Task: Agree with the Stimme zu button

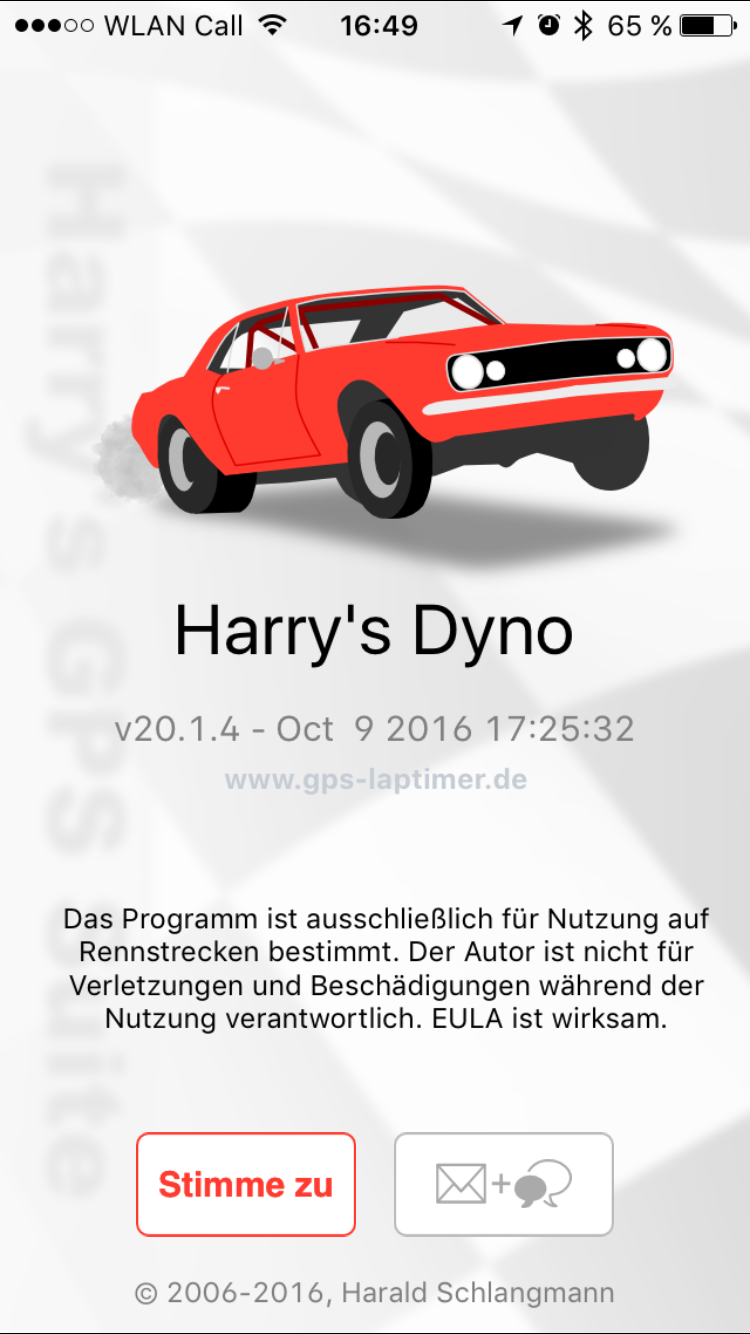Action: coord(246,1185)
